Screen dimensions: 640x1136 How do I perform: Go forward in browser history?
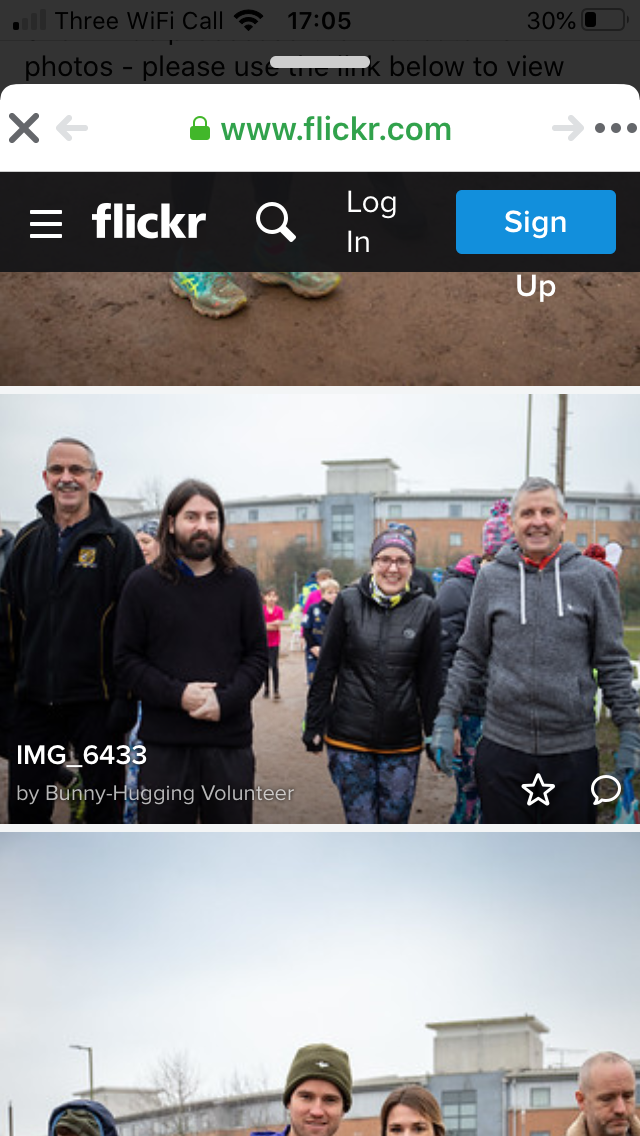568,129
